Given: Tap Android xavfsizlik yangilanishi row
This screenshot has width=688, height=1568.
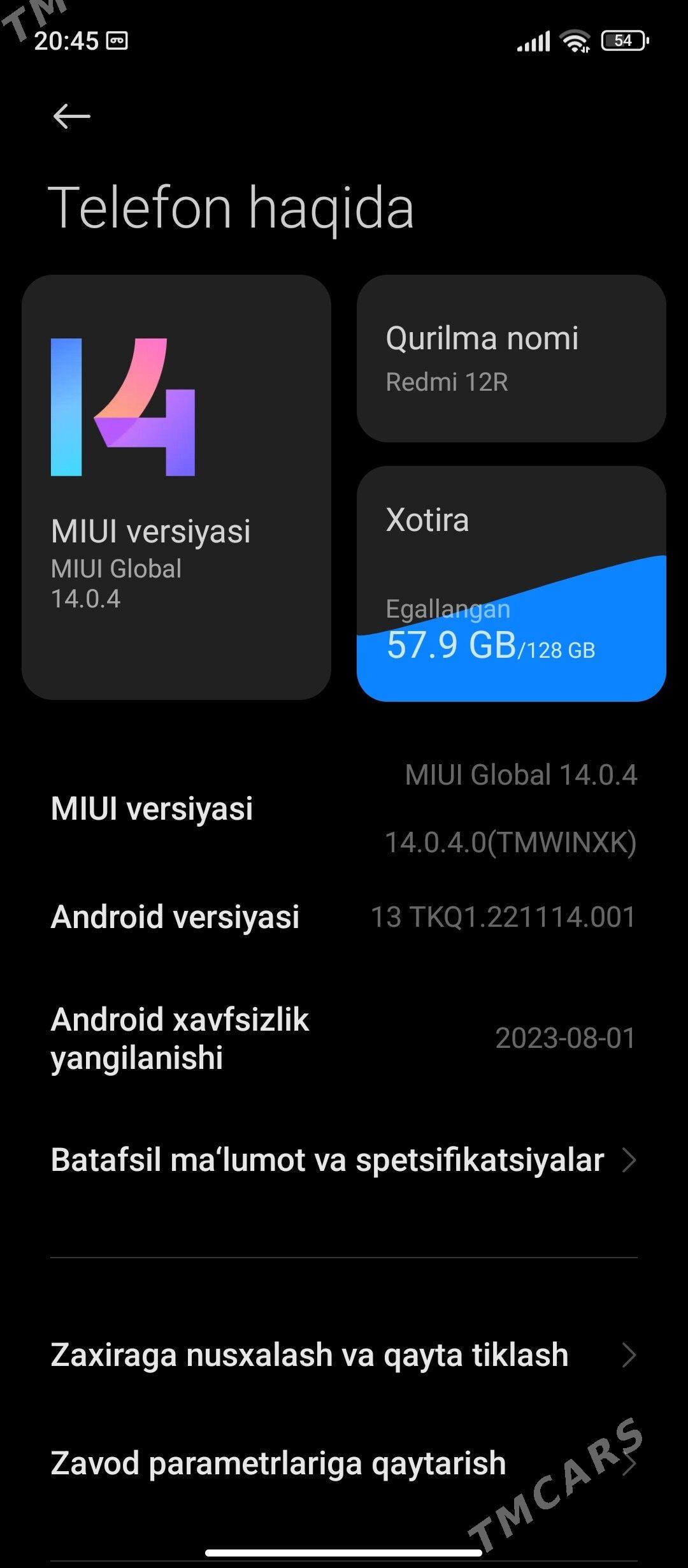Looking at the screenshot, I should coord(344,1039).
